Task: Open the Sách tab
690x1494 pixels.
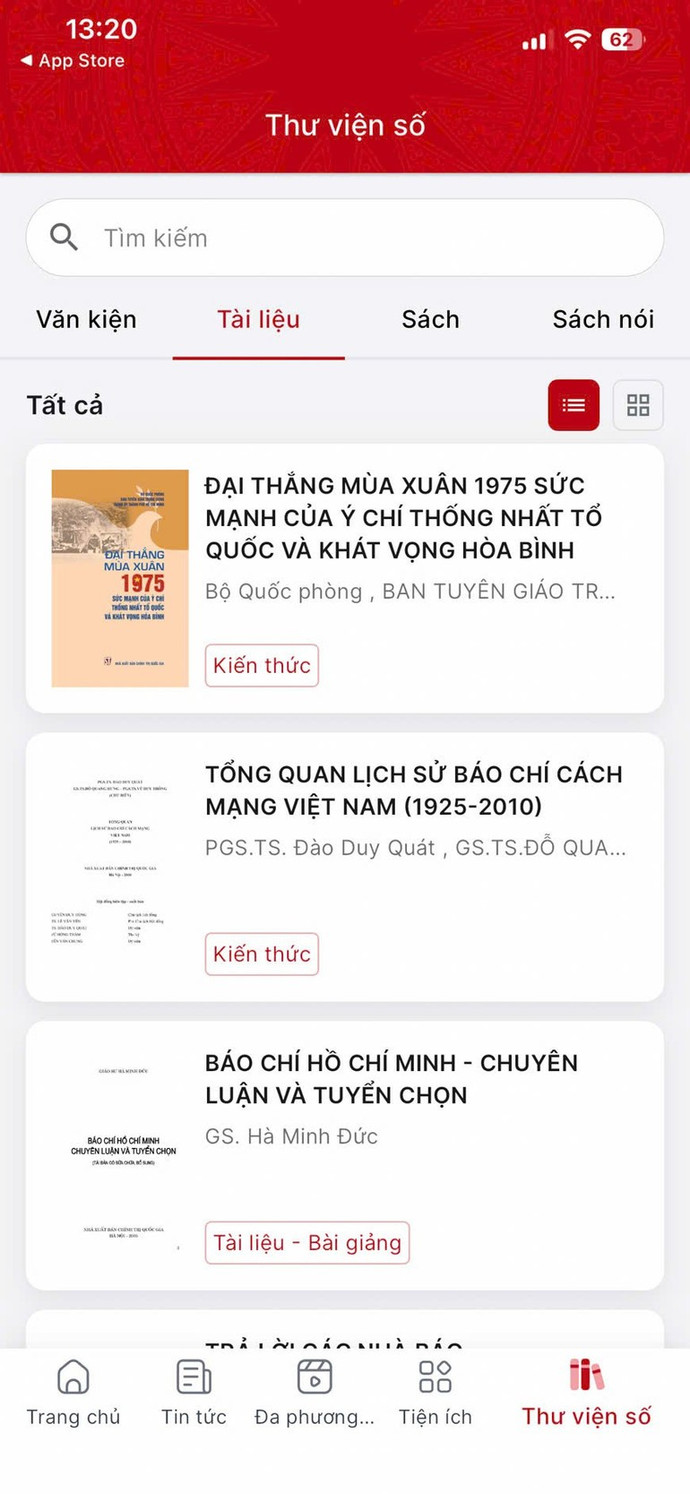Action: tap(430, 320)
